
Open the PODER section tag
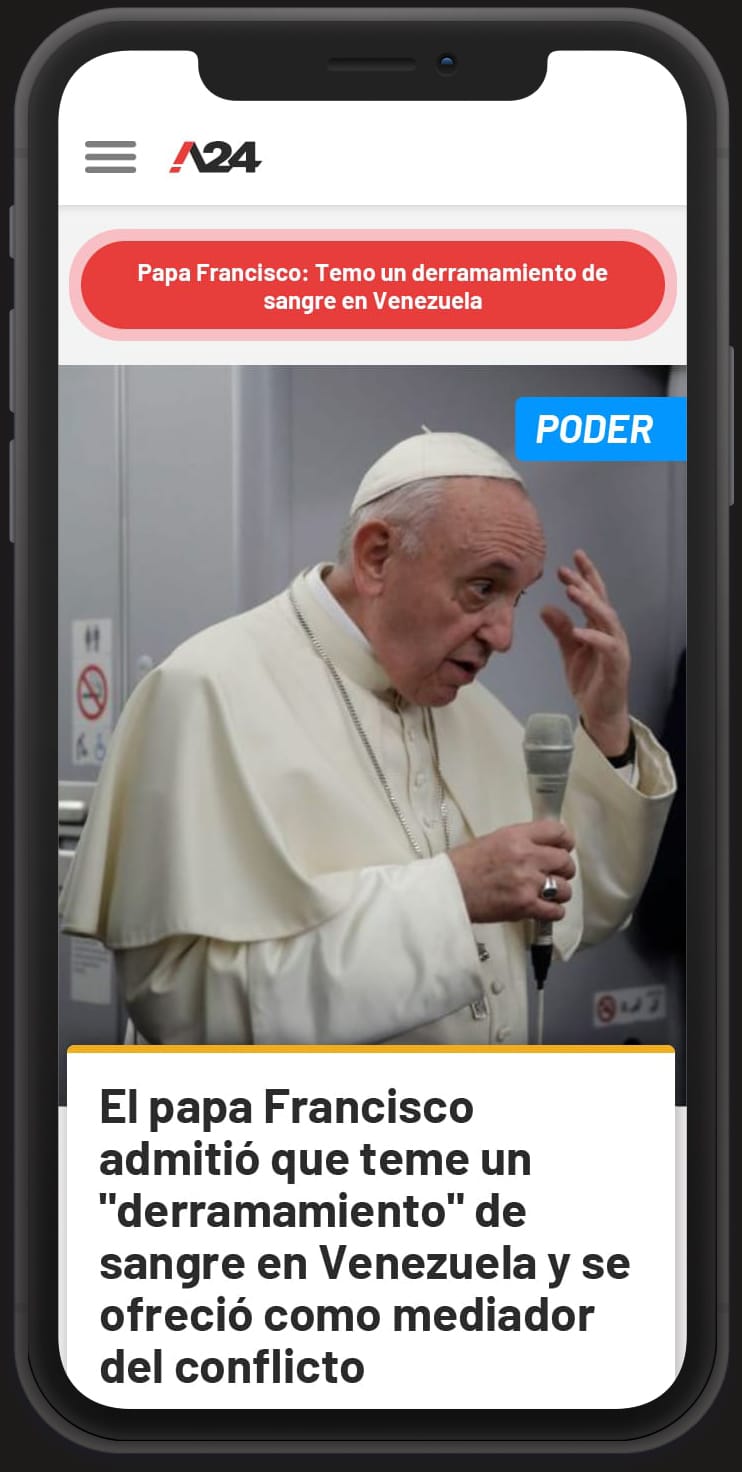pyautogui.click(x=598, y=430)
